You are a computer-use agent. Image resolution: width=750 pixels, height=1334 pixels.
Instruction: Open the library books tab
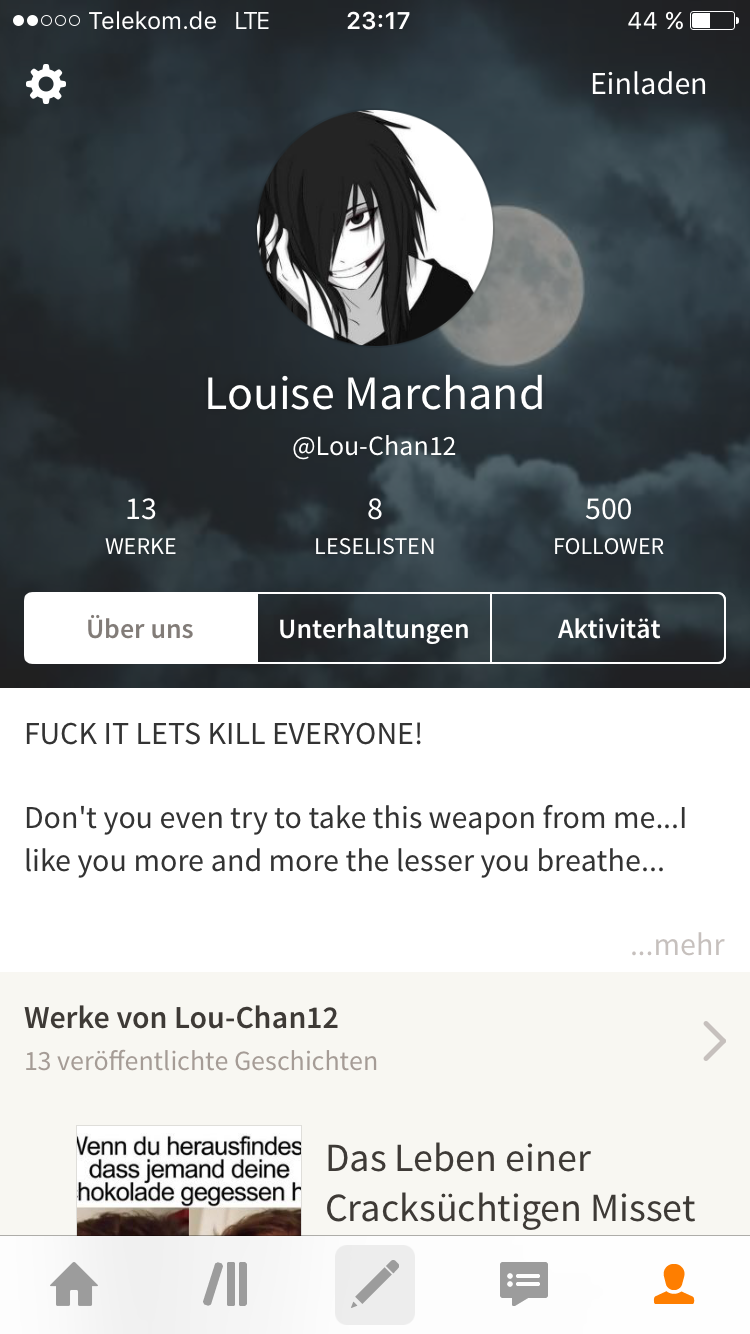tap(226, 1285)
